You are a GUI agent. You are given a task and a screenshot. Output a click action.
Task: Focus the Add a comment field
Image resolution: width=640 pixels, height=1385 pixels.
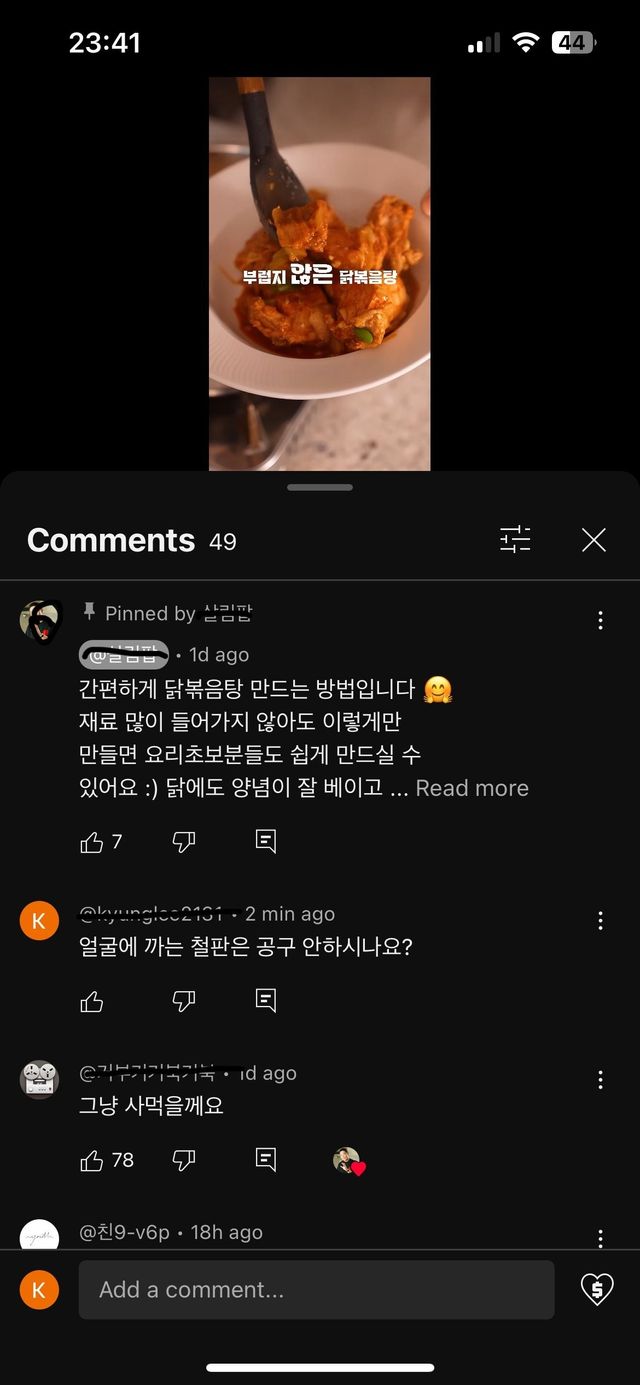[x=316, y=1290]
